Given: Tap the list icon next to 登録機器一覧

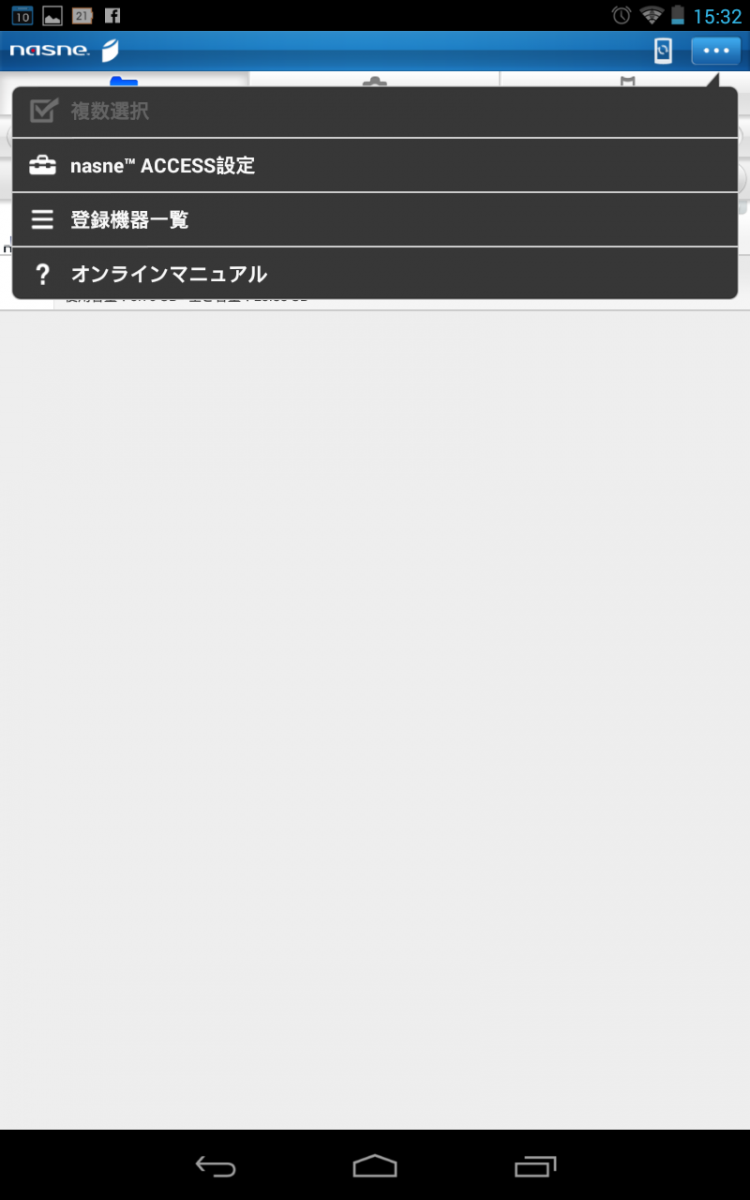Looking at the screenshot, I should click(41, 219).
